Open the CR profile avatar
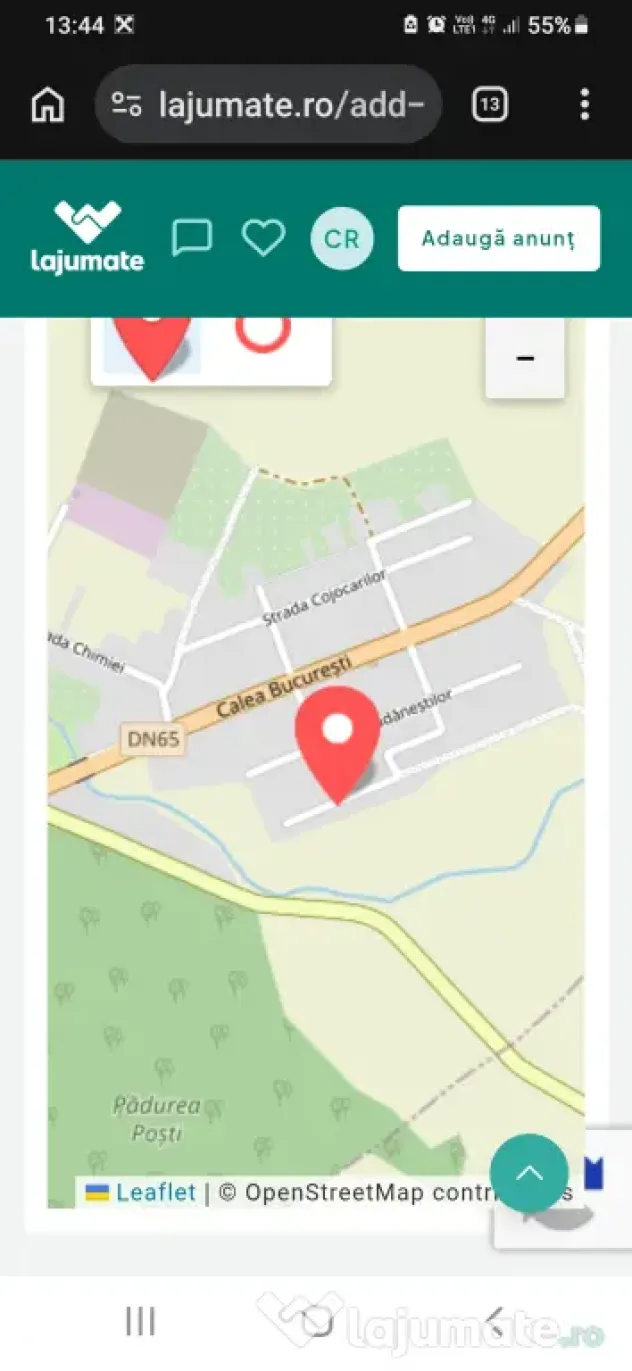632x1371 pixels. pos(342,239)
